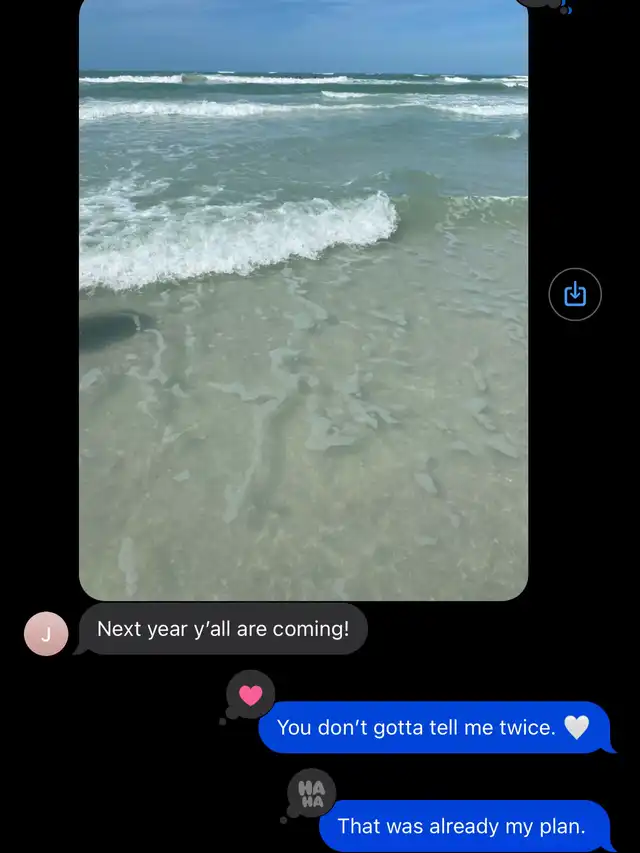
Task: Open the beach photo full screen
Action: [x=303, y=300]
